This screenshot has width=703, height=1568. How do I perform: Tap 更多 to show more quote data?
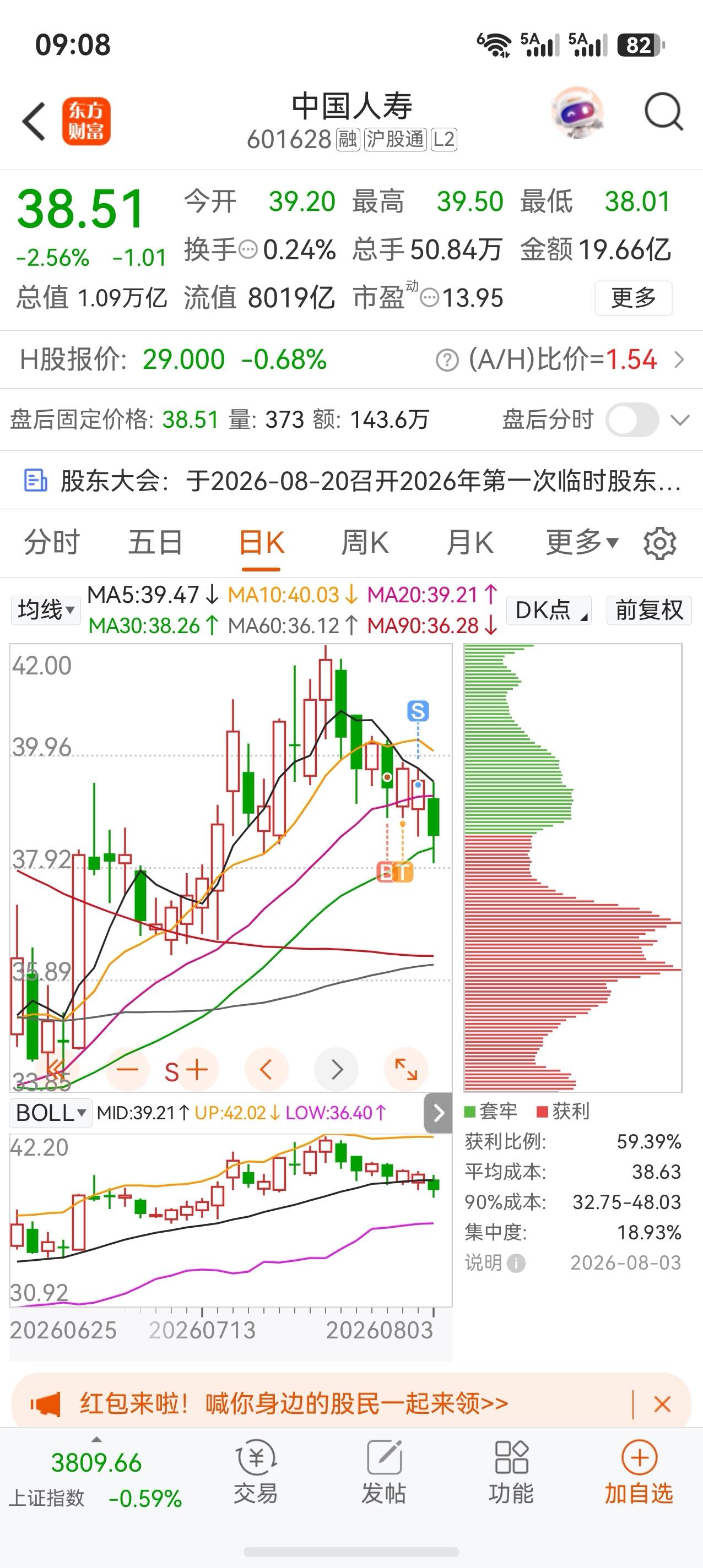[633, 298]
